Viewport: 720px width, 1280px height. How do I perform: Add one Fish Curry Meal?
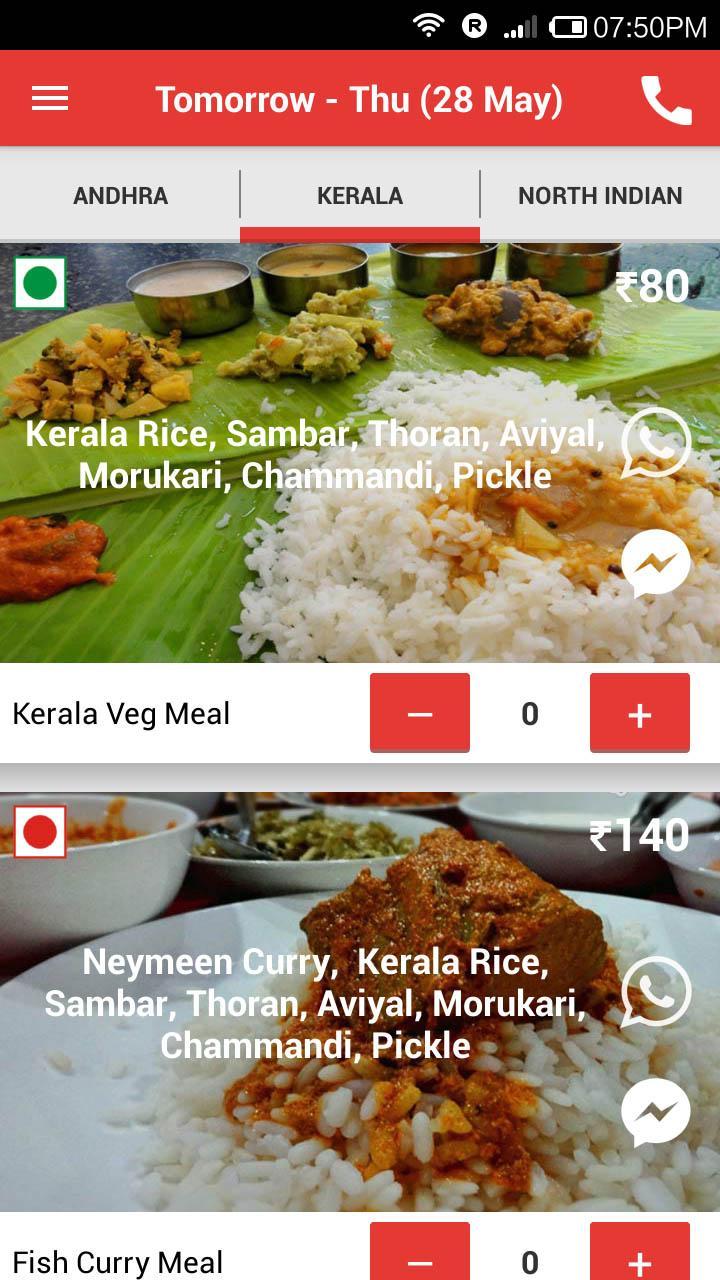640,1255
